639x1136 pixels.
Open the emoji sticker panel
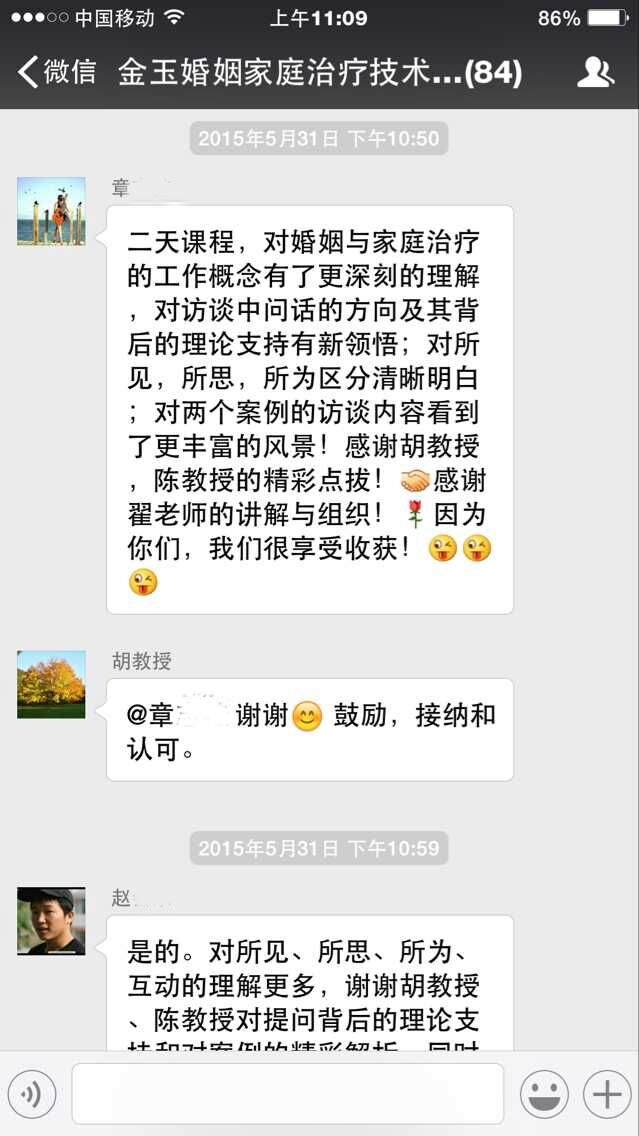[x=544, y=1094]
